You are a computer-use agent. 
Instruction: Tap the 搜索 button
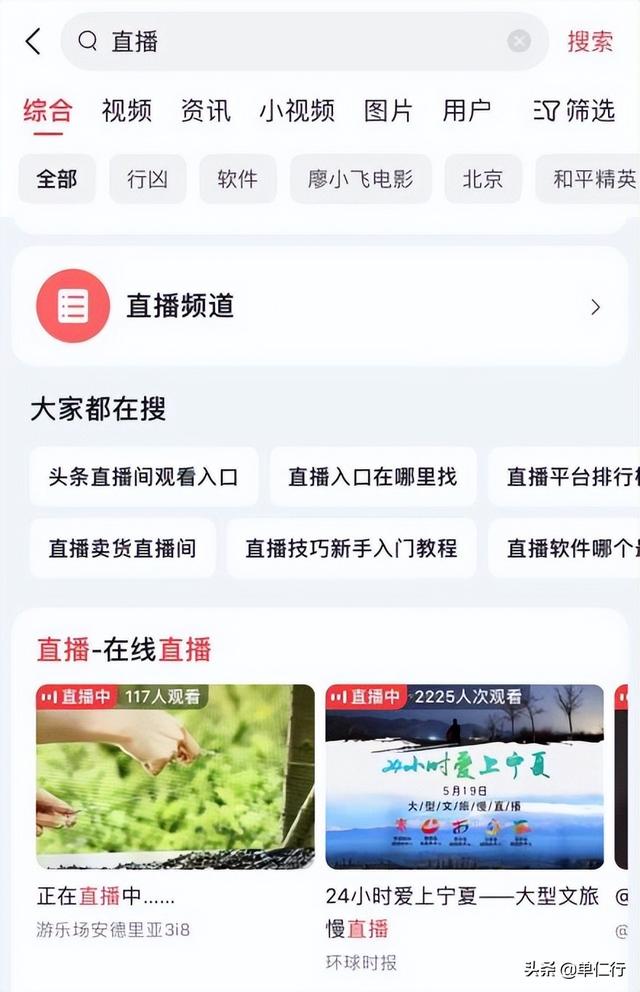(x=590, y=41)
